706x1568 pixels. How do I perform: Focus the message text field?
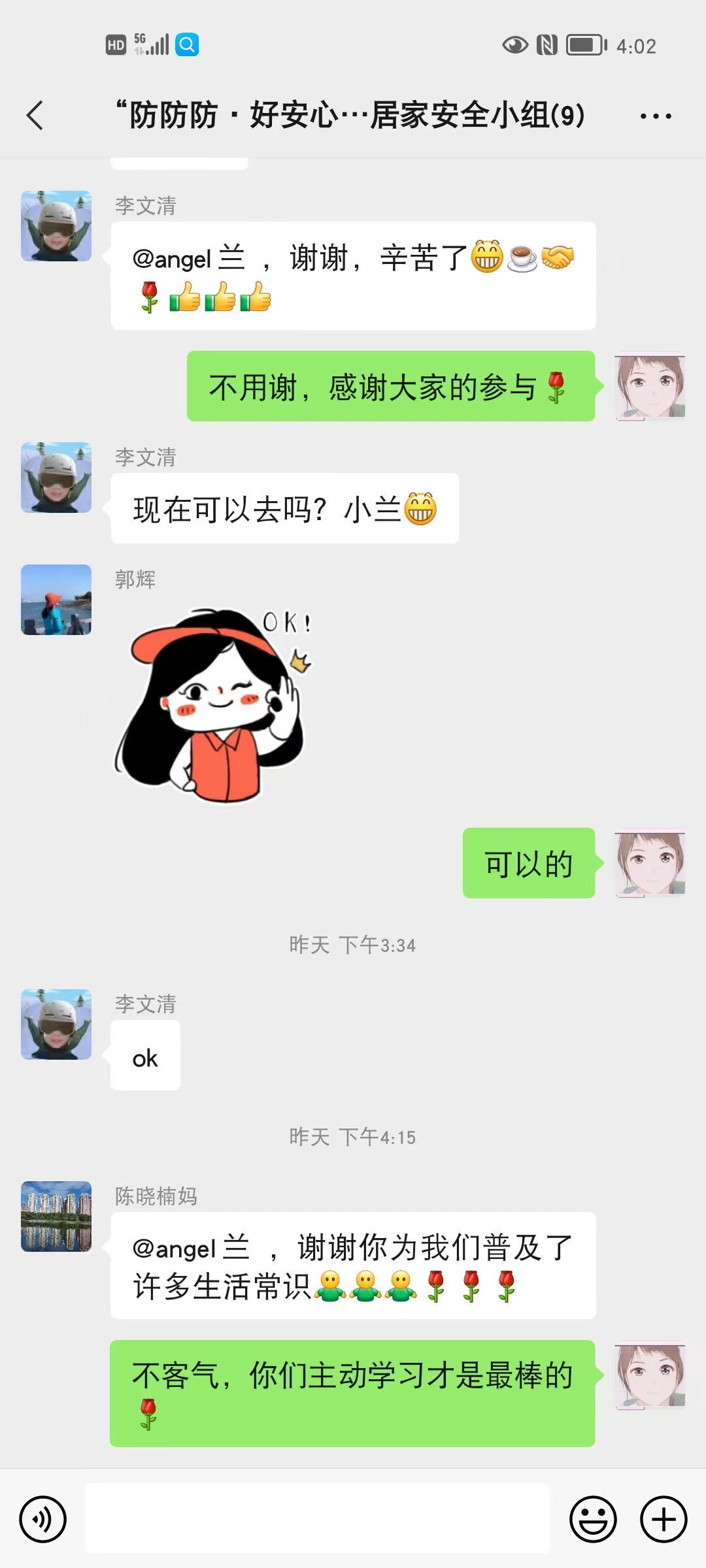(317, 1518)
